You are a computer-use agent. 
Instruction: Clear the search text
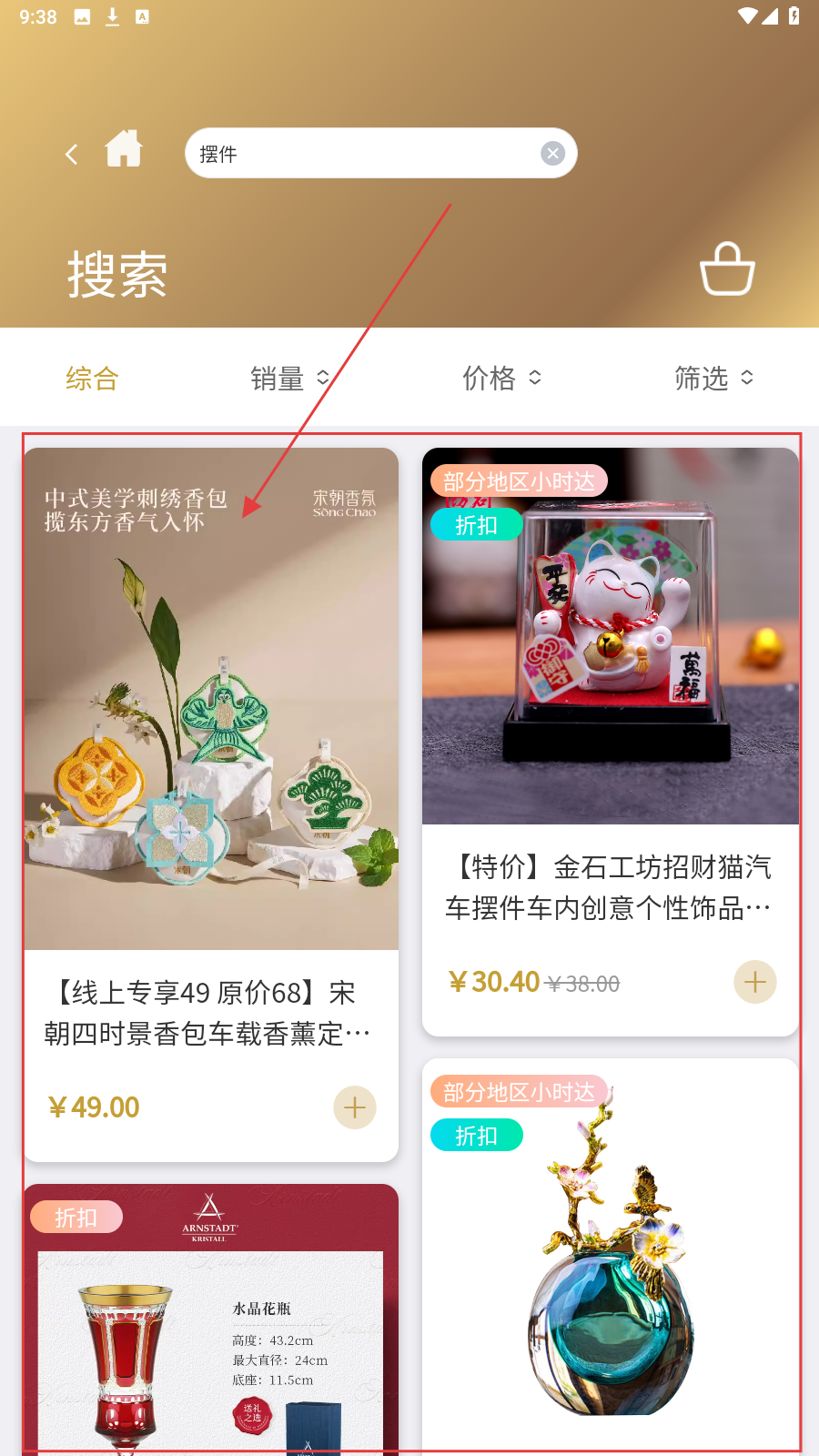(552, 154)
